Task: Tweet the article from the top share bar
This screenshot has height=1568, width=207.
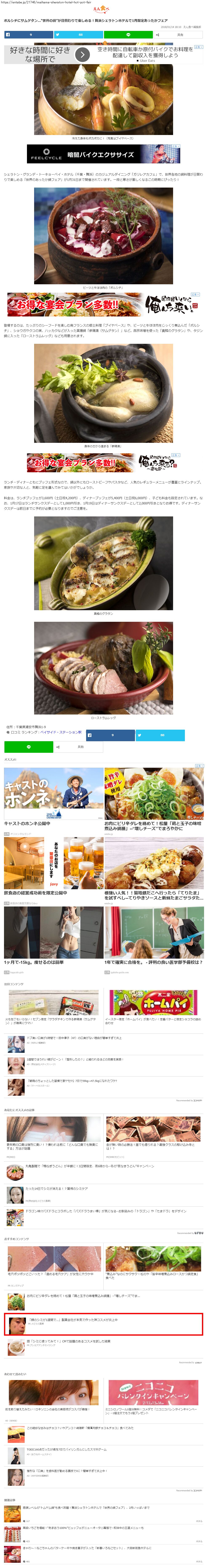Action: click(78, 35)
